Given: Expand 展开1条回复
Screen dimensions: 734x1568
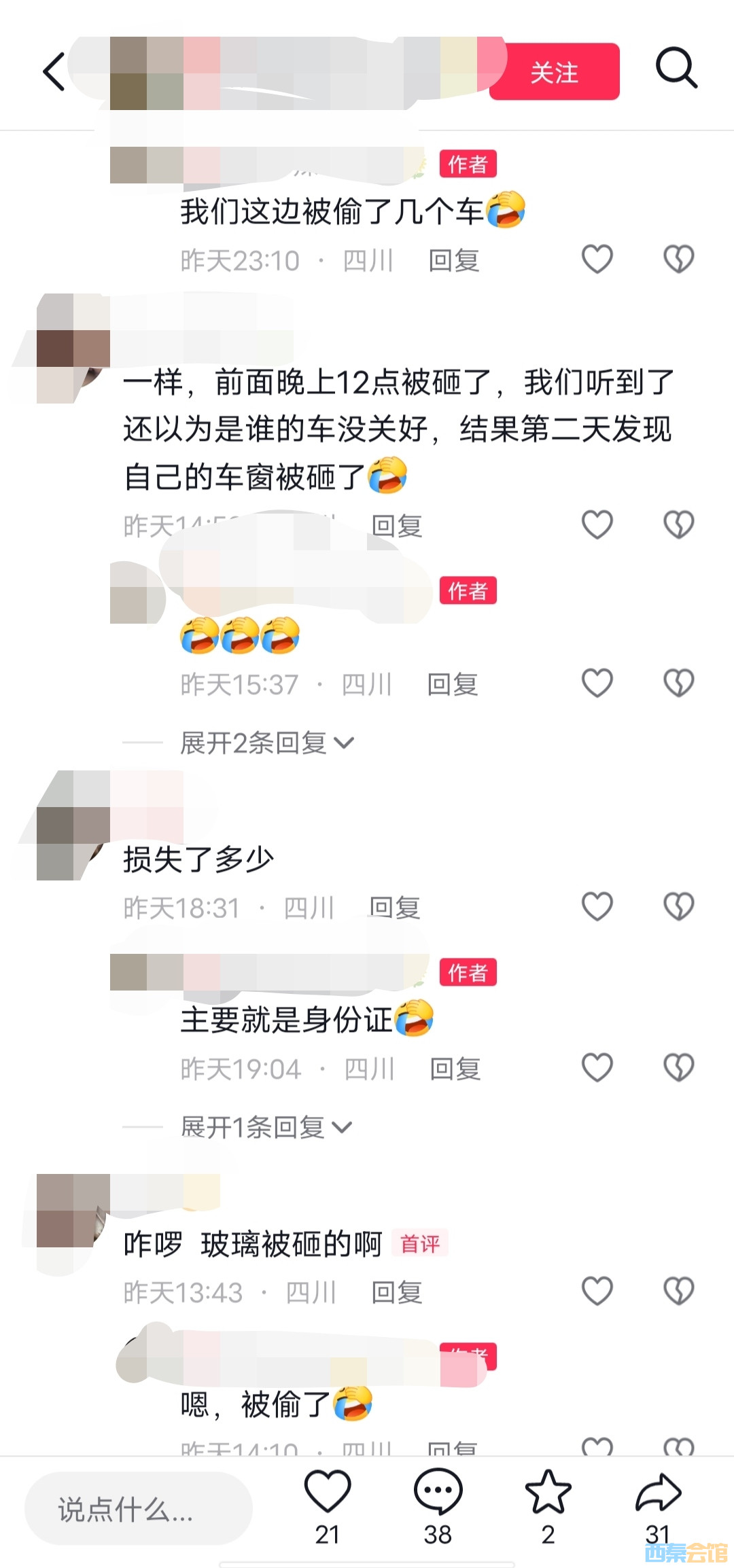Looking at the screenshot, I should 265,1127.
